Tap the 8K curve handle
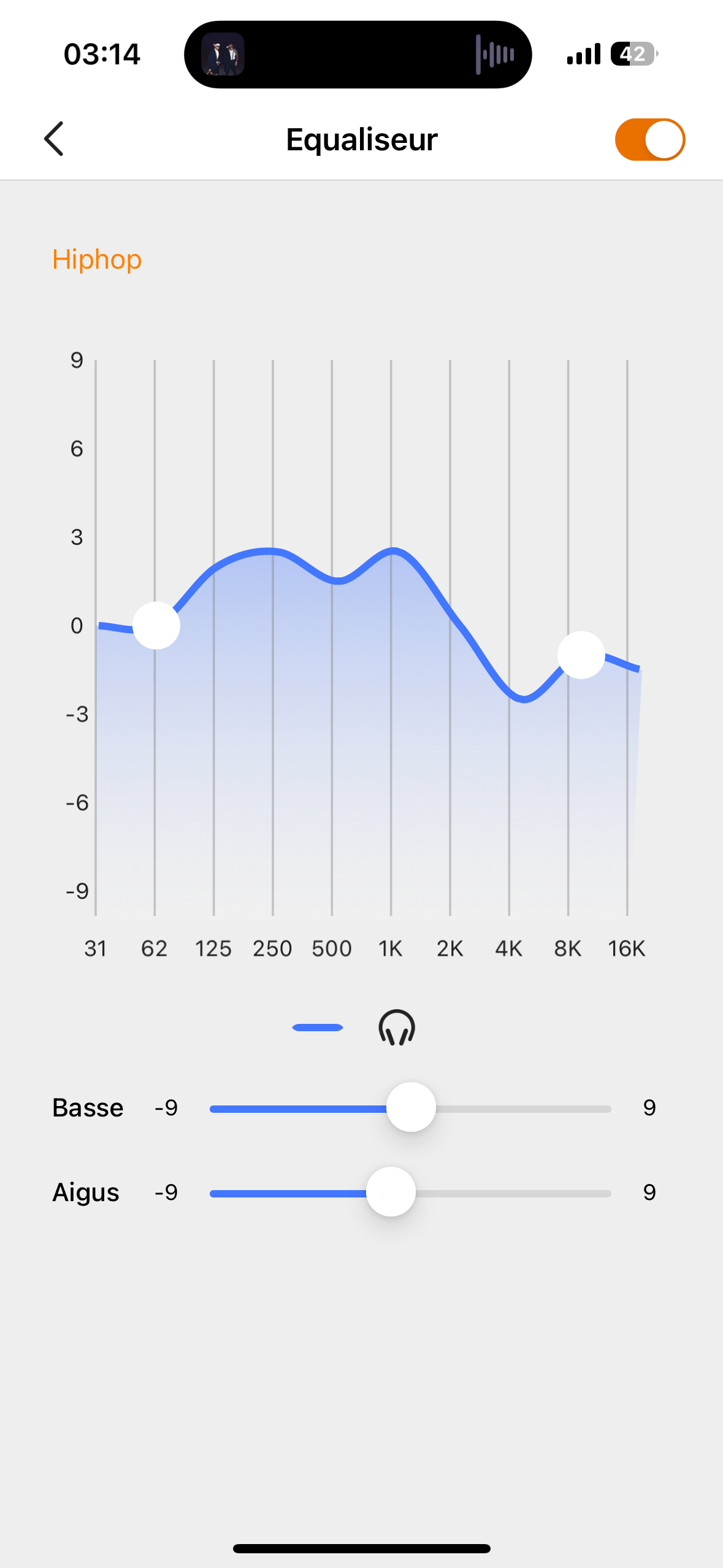Image resolution: width=723 pixels, height=1568 pixels. click(x=581, y=655)
